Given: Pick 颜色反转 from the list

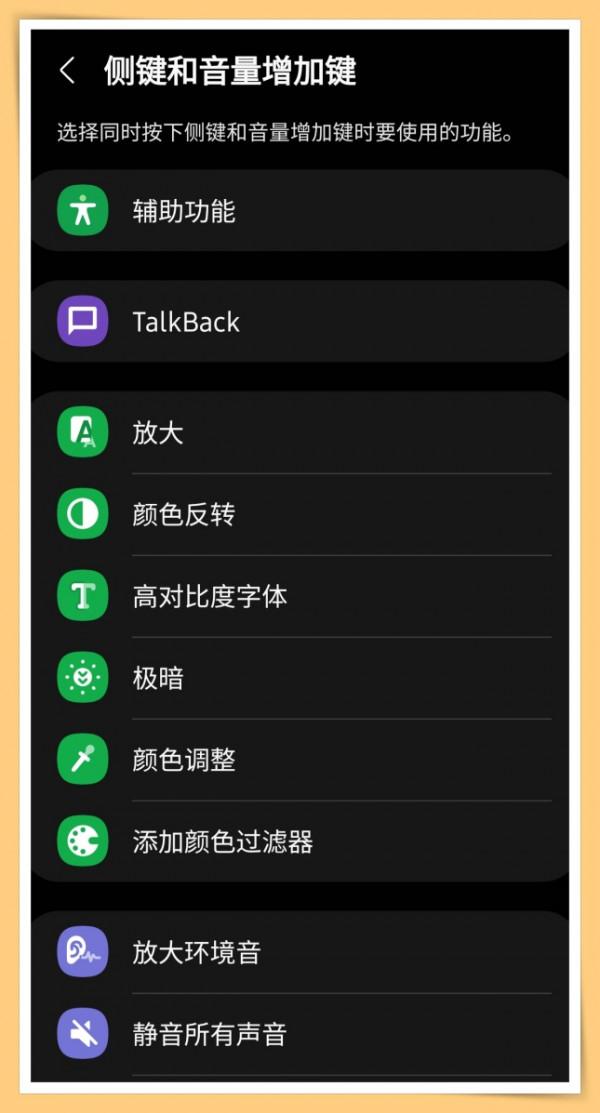Looking at the screenshot, I should (x=300, y=515).
